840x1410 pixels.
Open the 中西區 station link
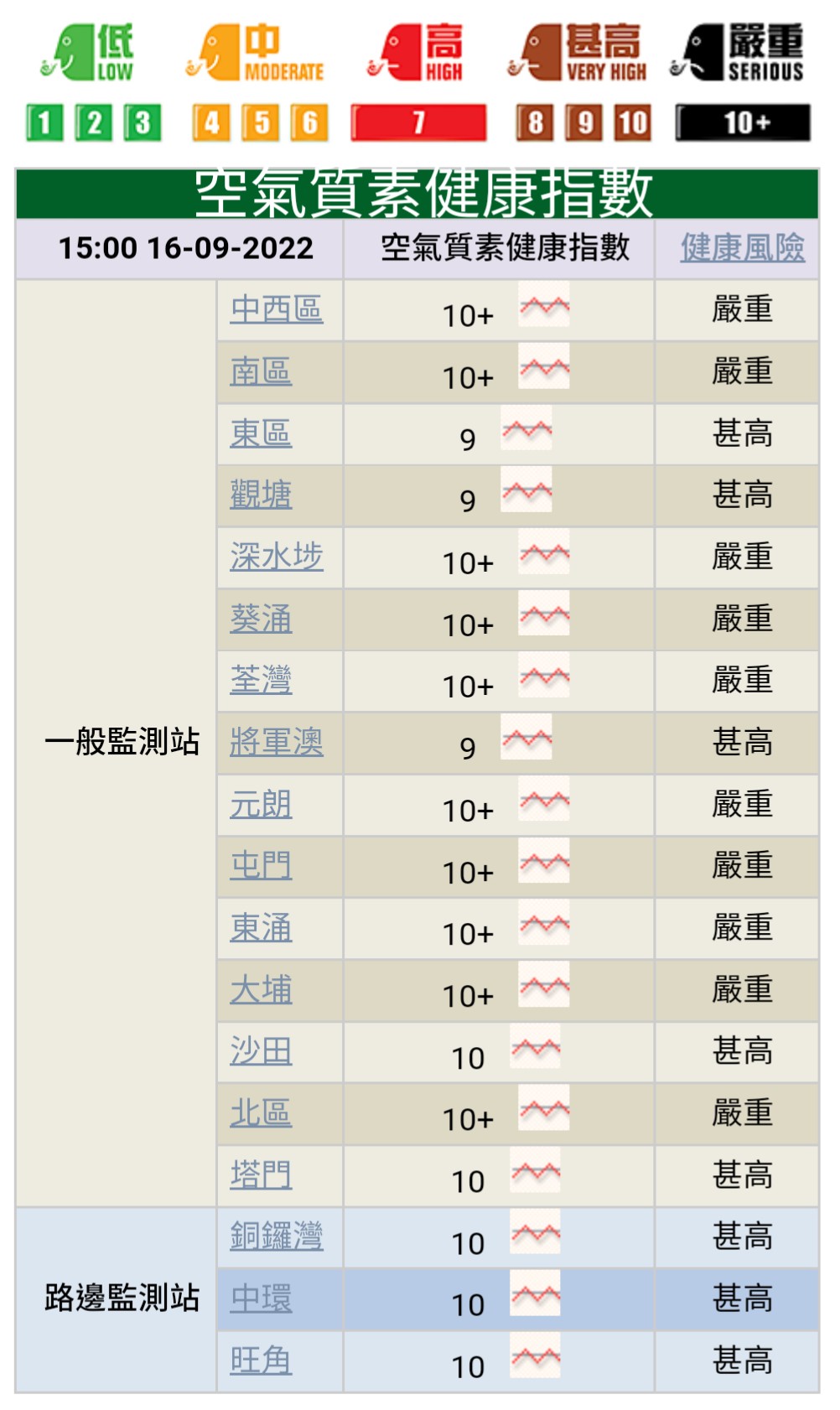point(277,310)
